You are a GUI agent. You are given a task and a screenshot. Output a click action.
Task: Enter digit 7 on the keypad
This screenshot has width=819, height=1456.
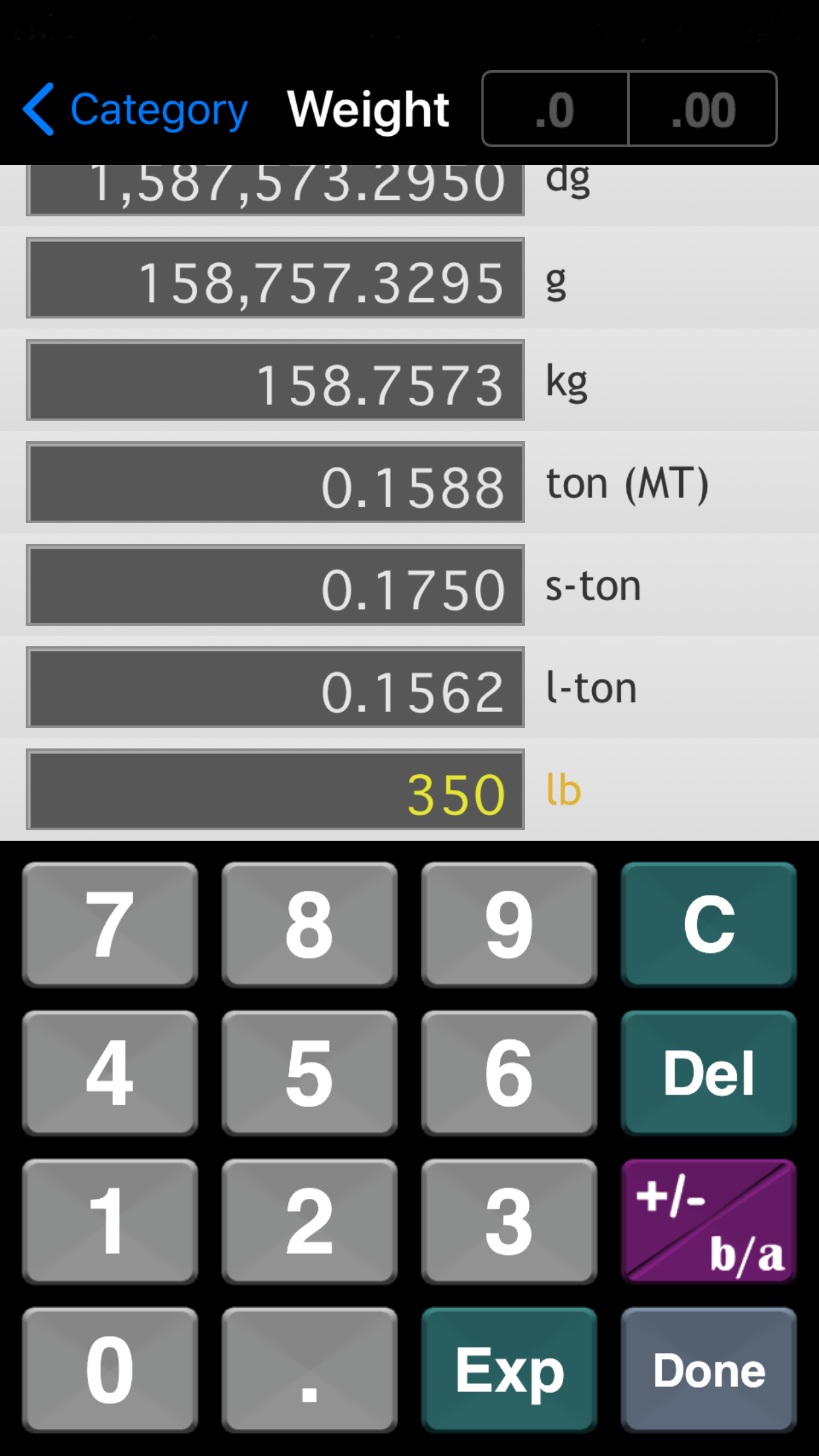[110, 925]
